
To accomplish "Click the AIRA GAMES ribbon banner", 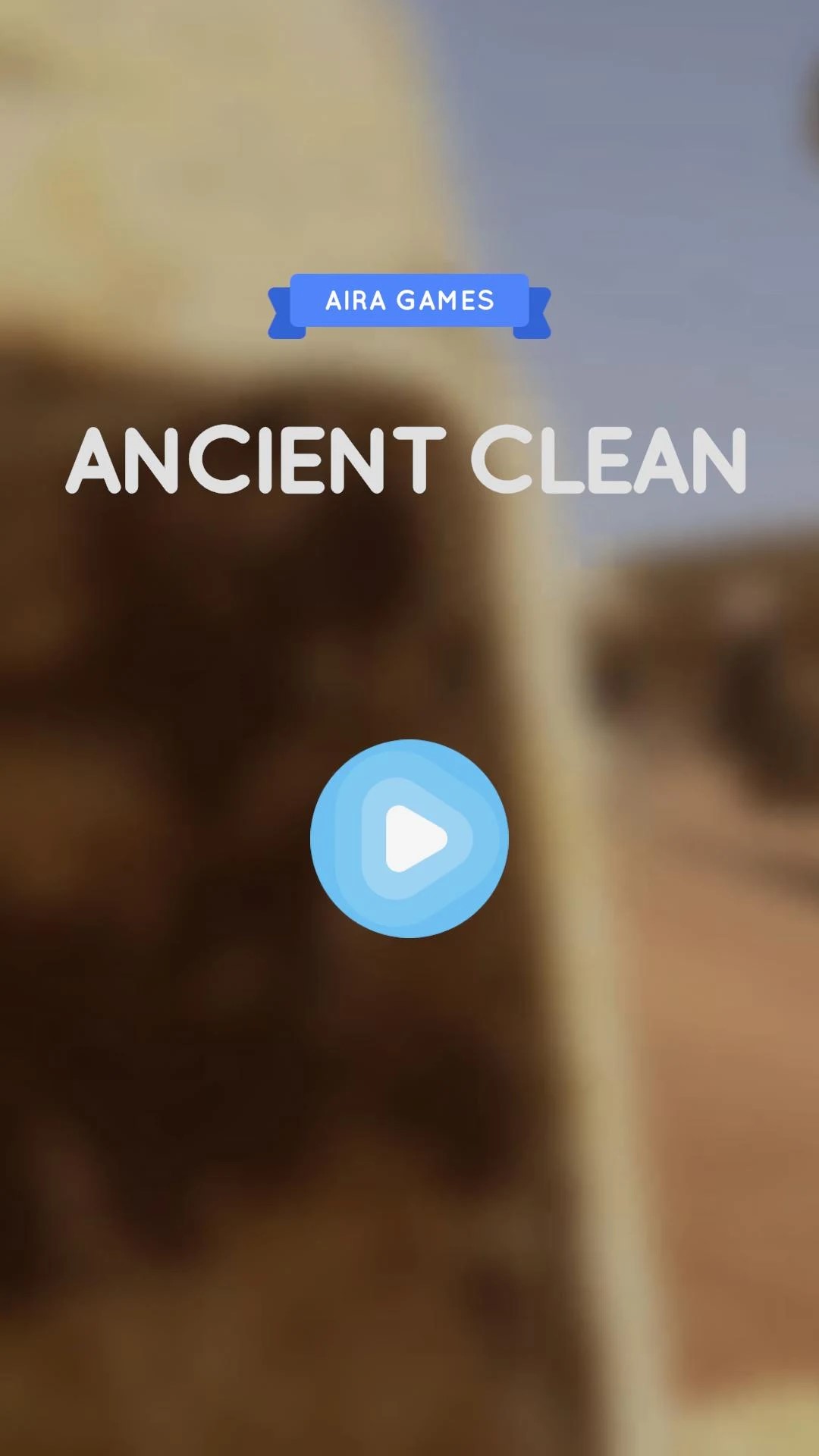I will pos(409,301).
